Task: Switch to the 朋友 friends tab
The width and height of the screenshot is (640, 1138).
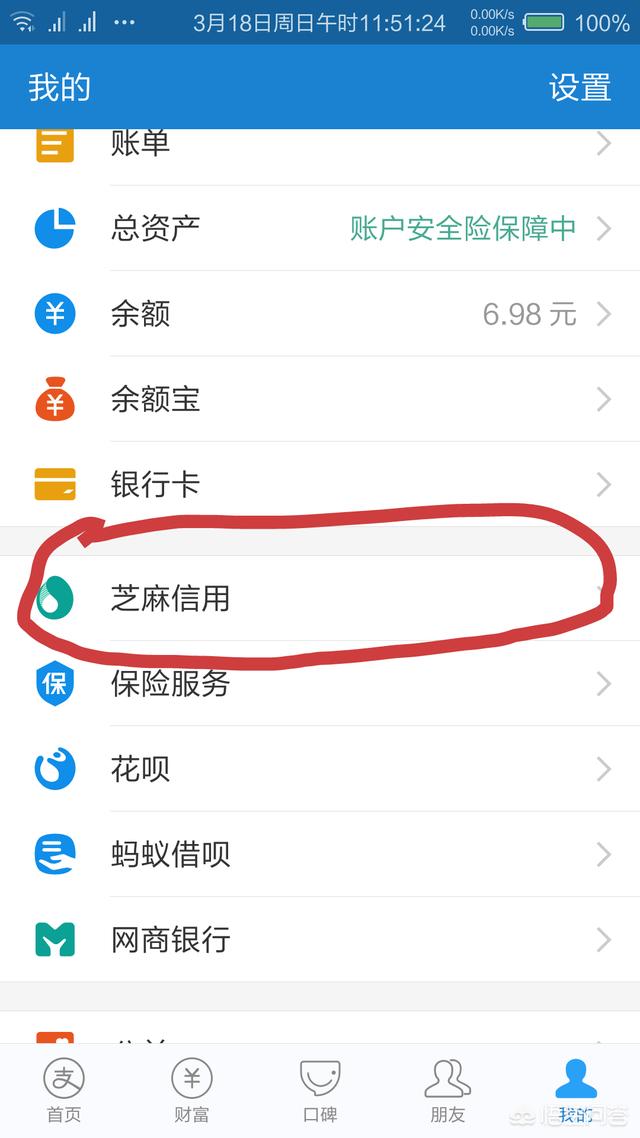Action: [x=447, y=1091]
